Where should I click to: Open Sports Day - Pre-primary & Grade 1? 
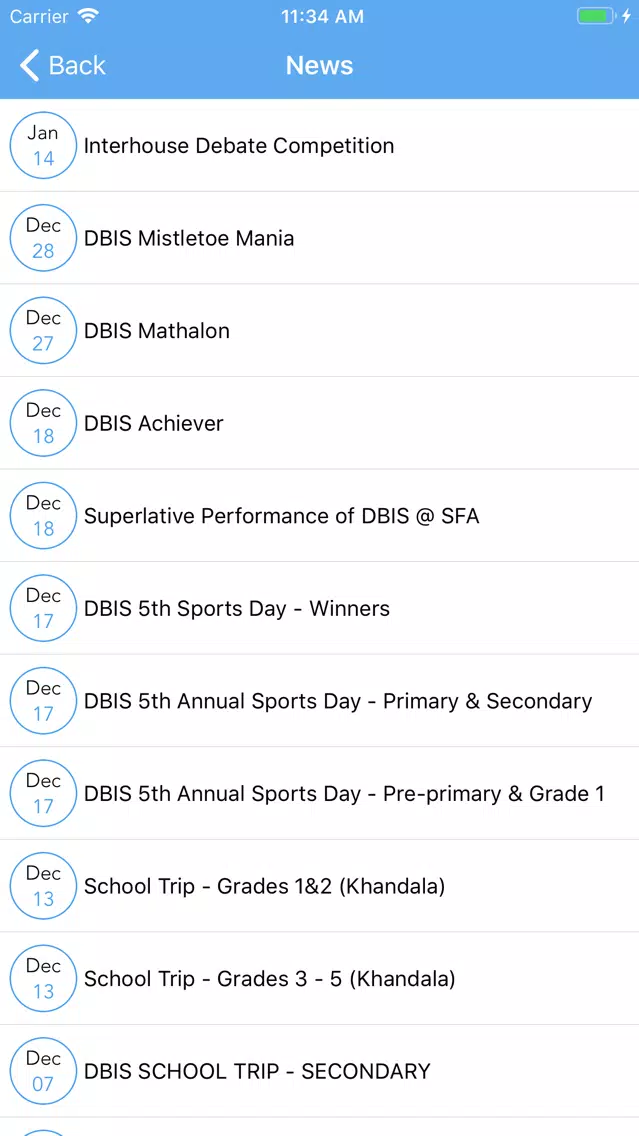pyautogui.click(x=320, y=794)
